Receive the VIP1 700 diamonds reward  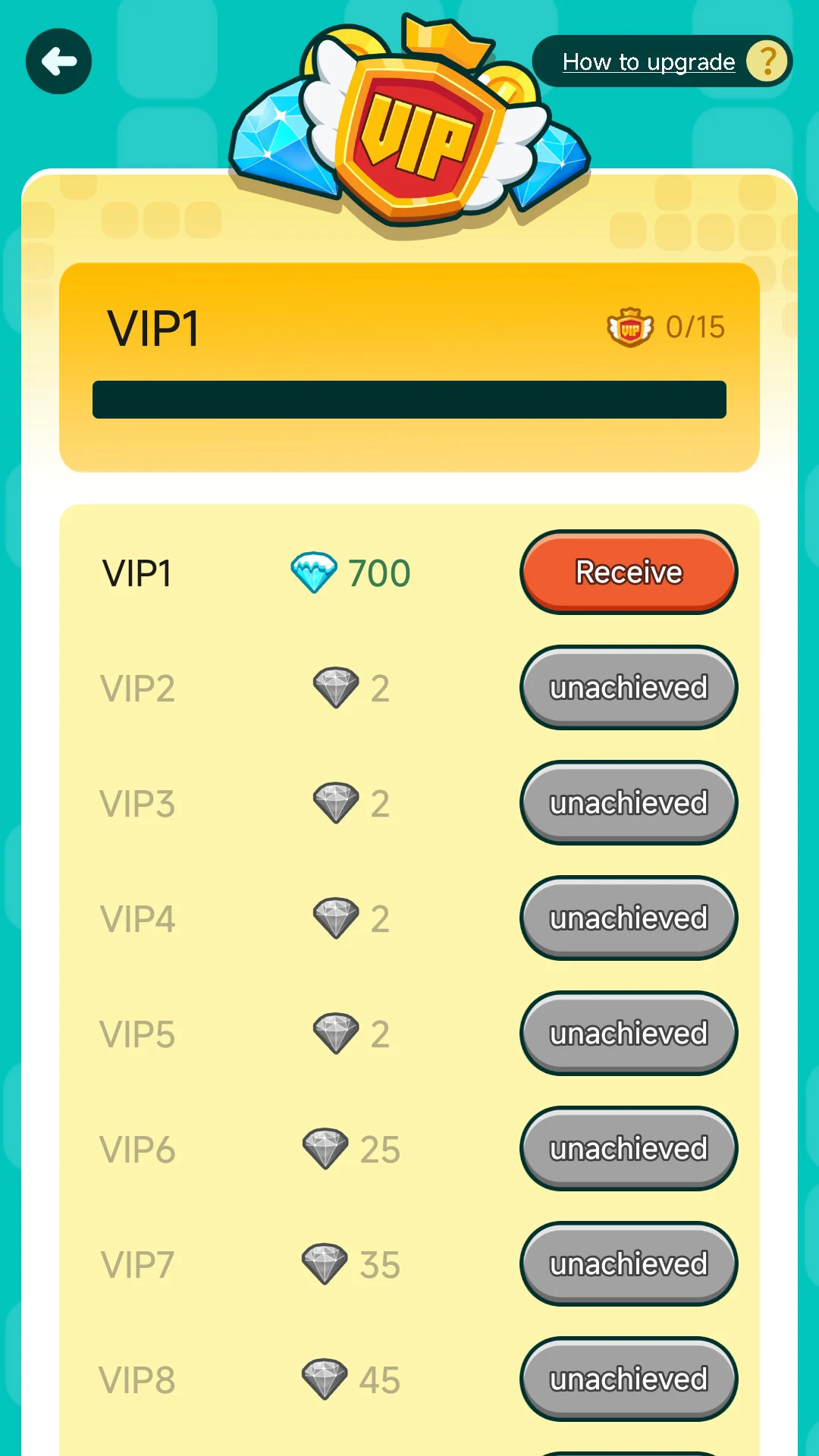point(628,572)
